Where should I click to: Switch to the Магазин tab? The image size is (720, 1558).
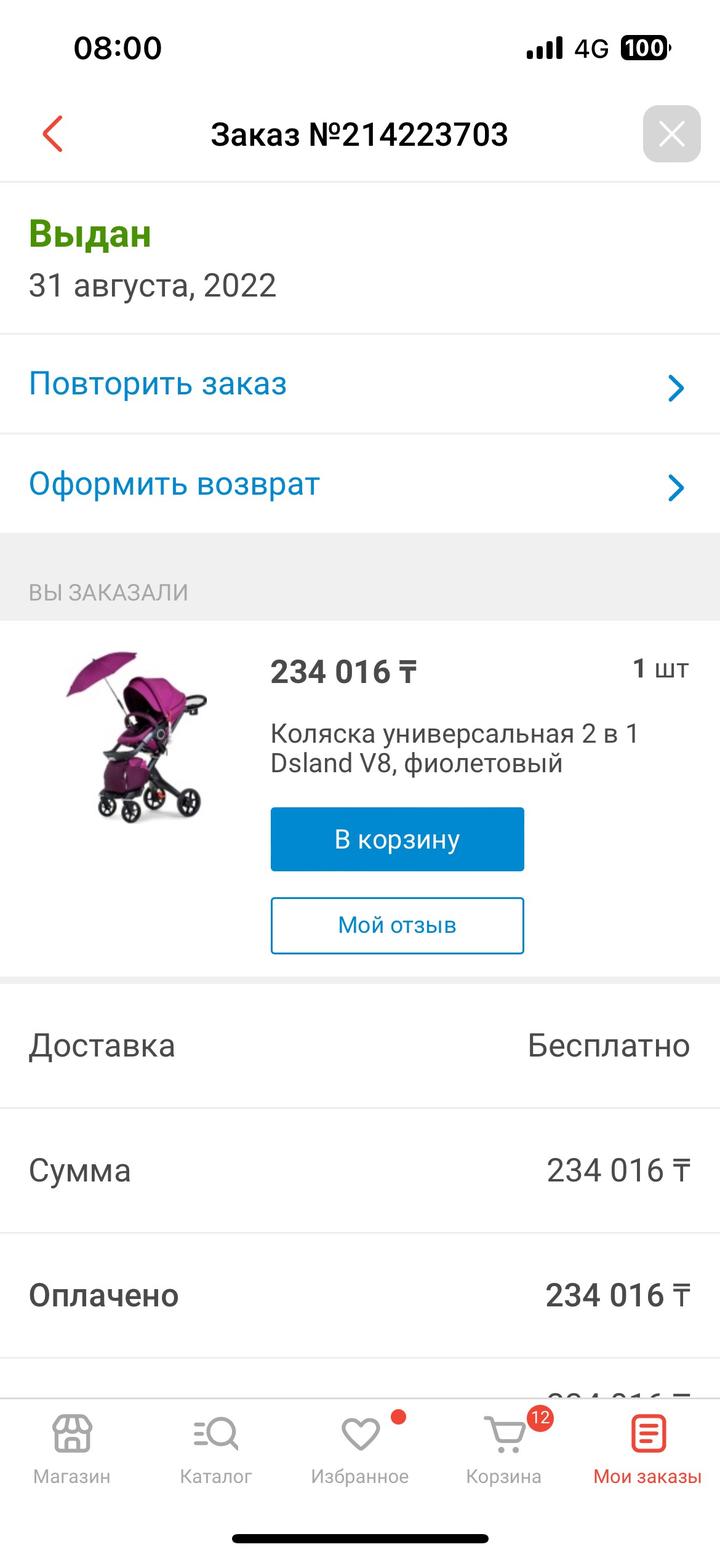[x=72, y=1448]
